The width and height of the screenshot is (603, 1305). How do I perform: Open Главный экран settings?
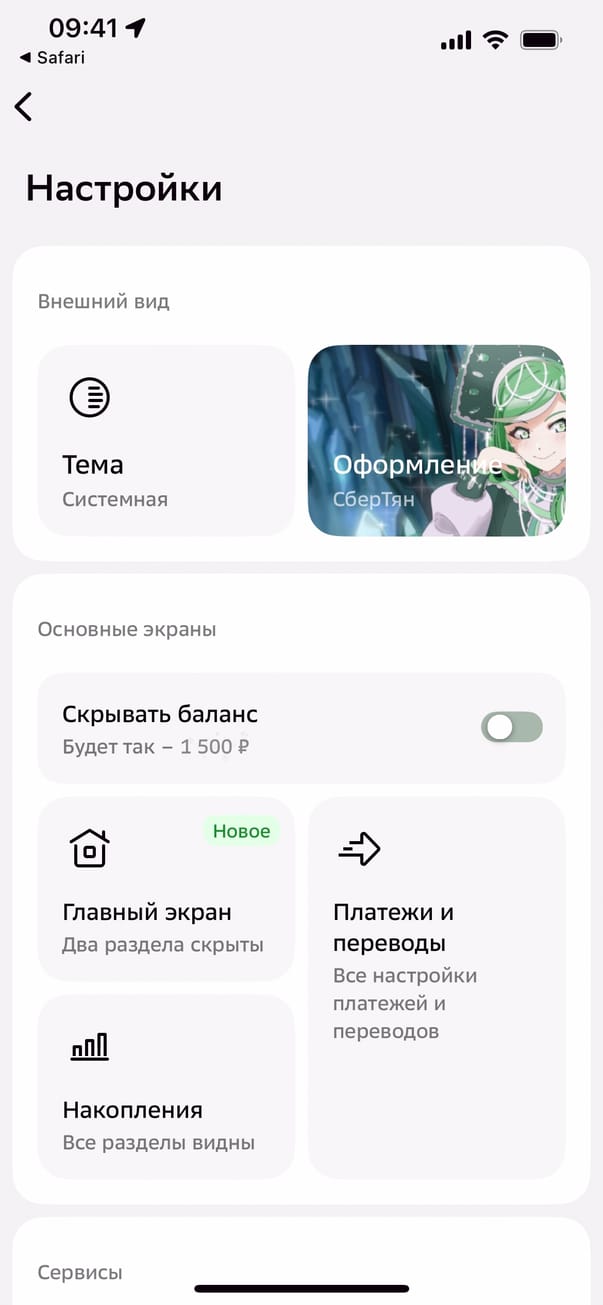pyautogui.click(x=166, y=889)
